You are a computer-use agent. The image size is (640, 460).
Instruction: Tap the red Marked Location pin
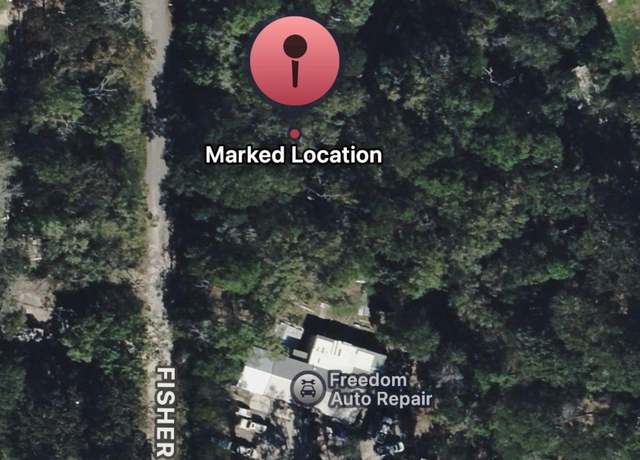[294, 61]
